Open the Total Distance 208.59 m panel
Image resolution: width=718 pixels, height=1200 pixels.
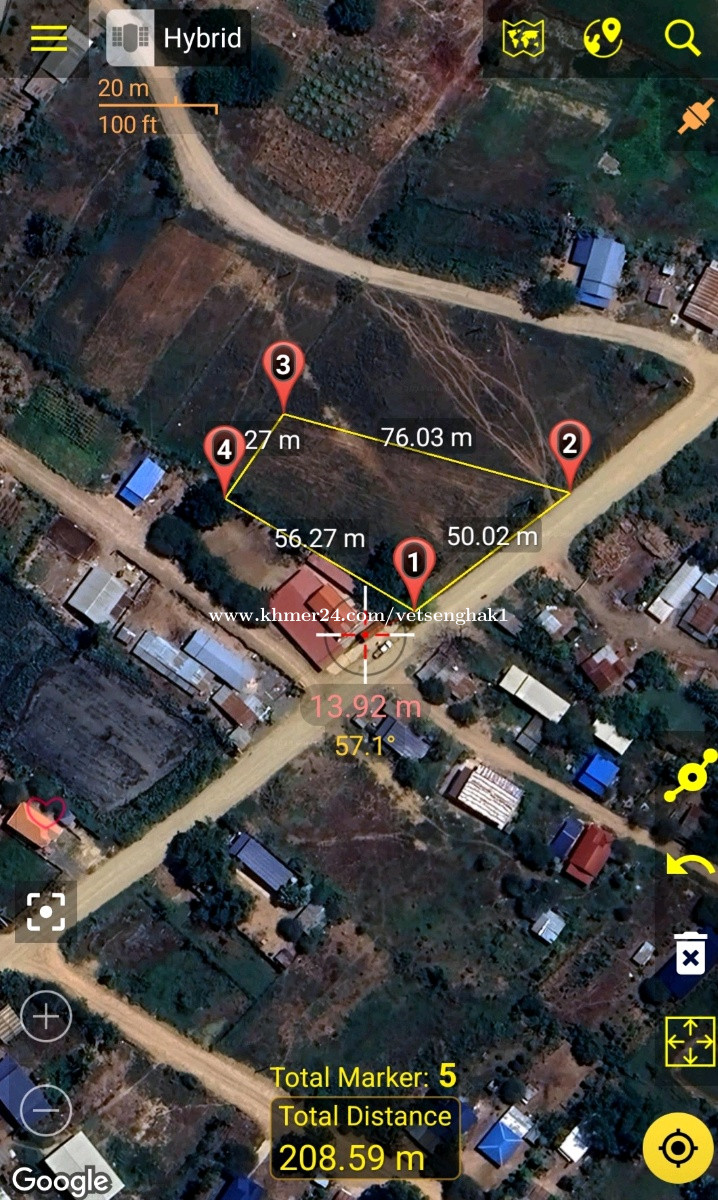366,1138
